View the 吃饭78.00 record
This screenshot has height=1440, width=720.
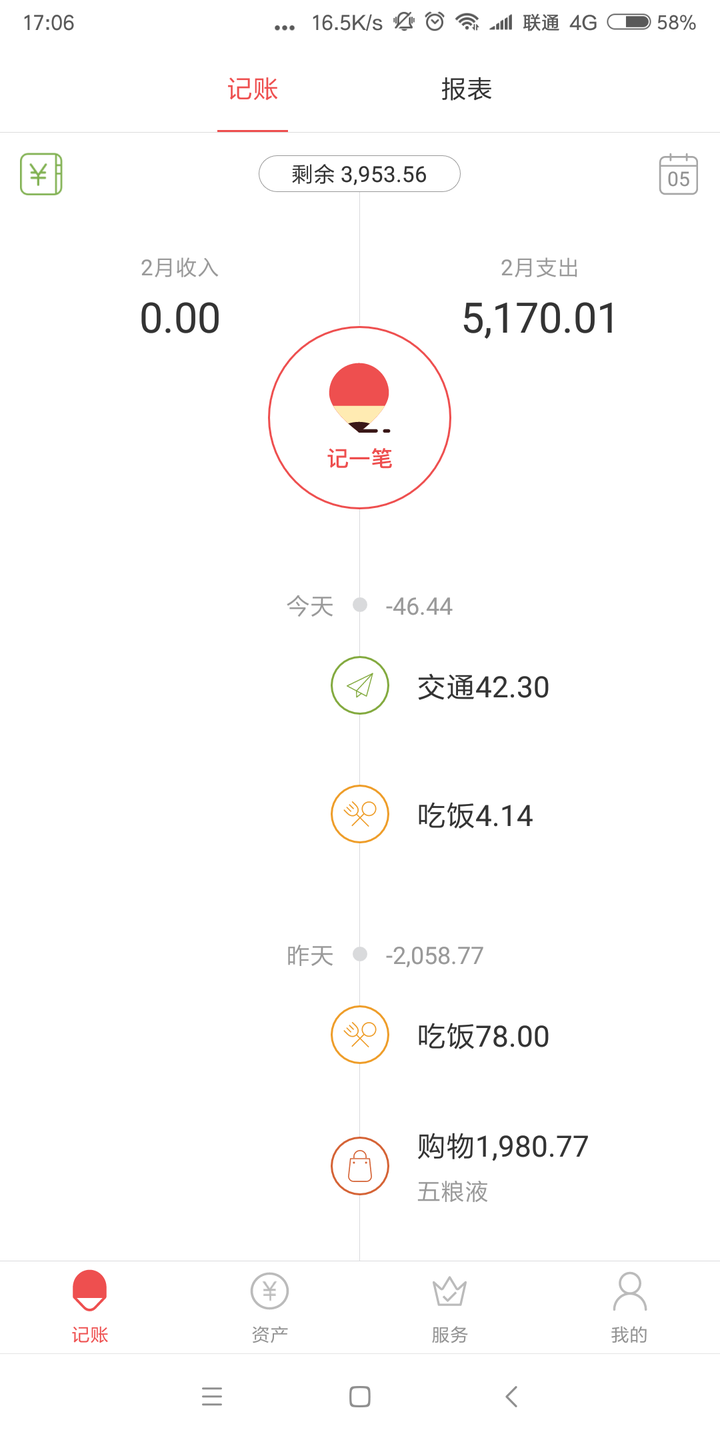(x=482, y=1036)
